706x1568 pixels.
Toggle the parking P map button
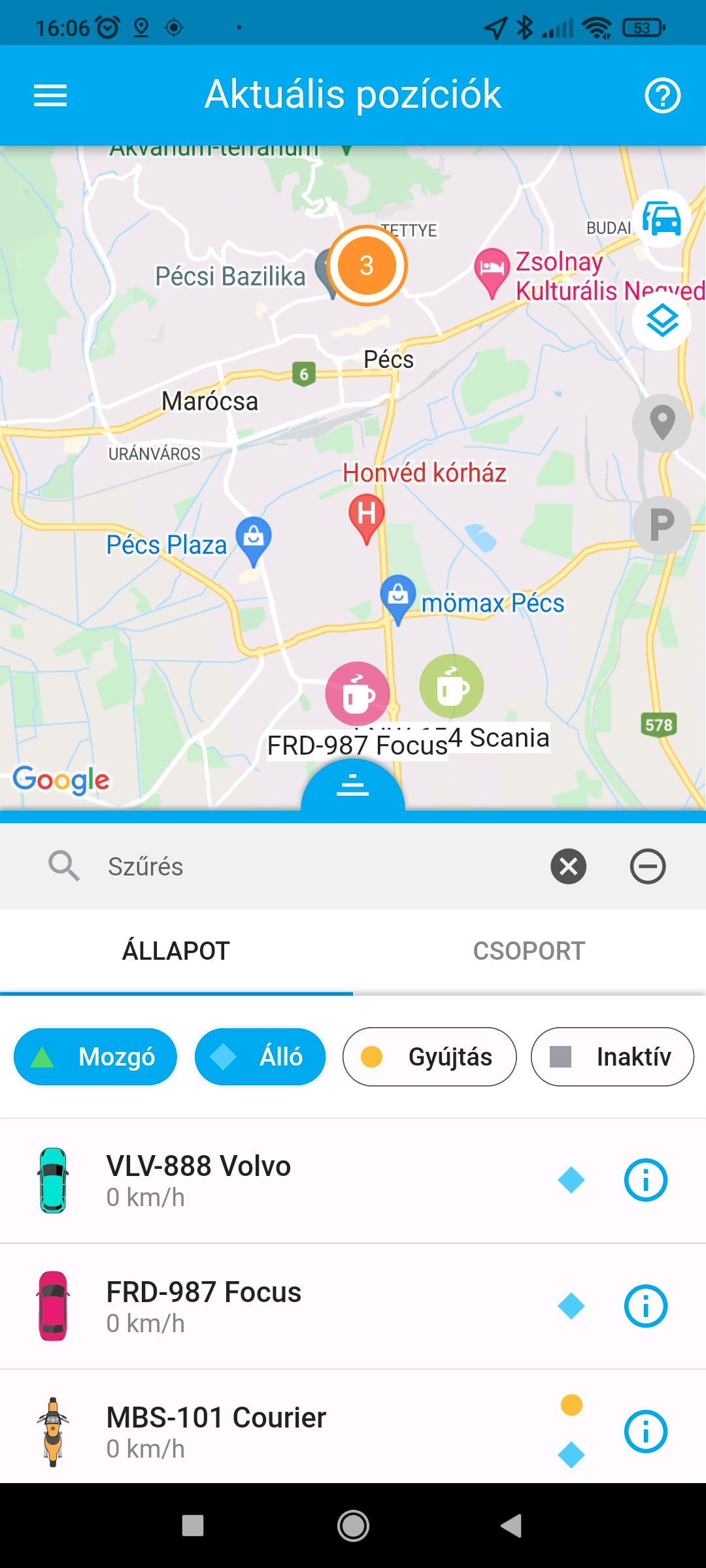(x=662, y=525)
